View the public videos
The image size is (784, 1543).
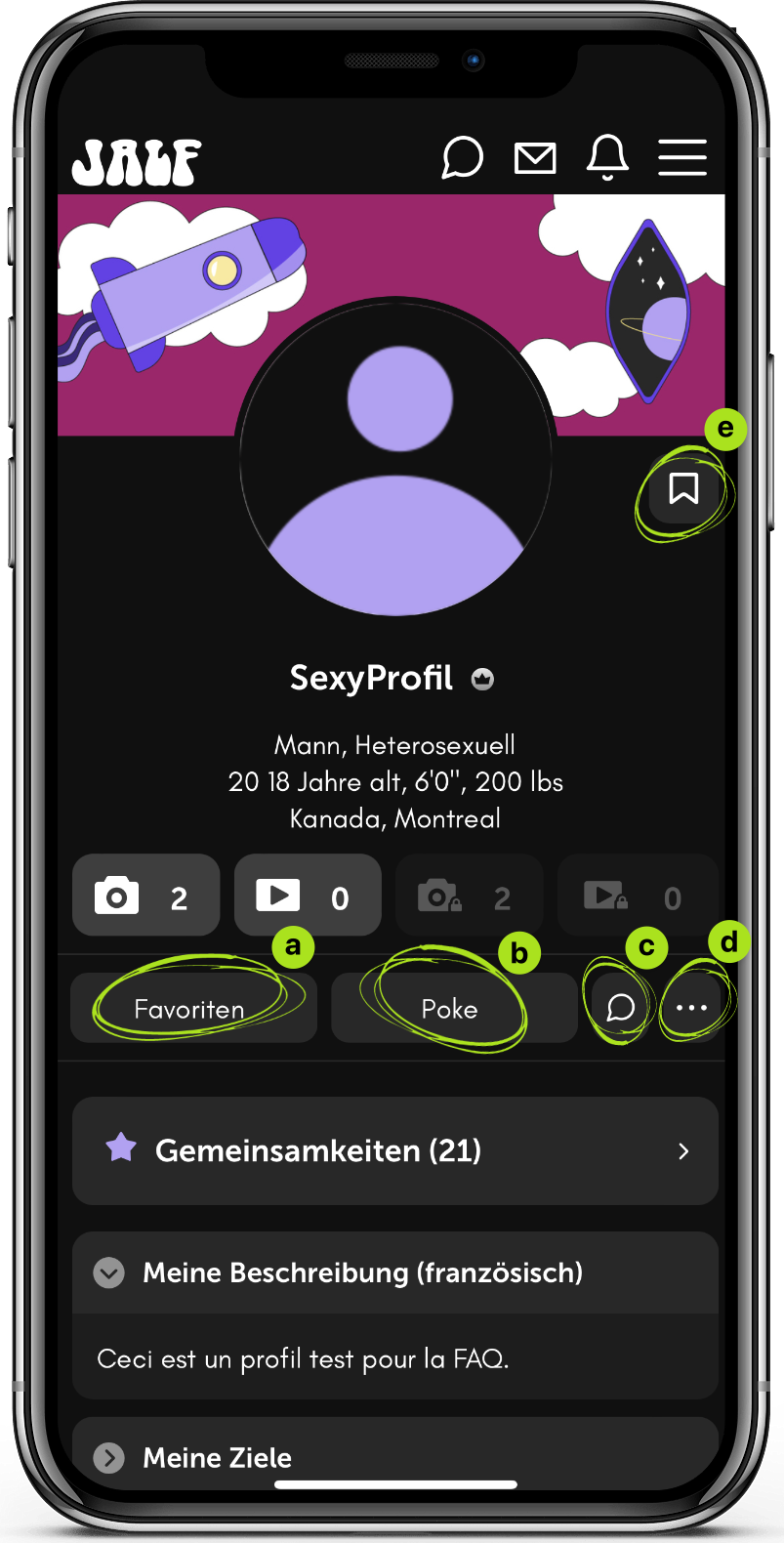click(x=307, y=896)
